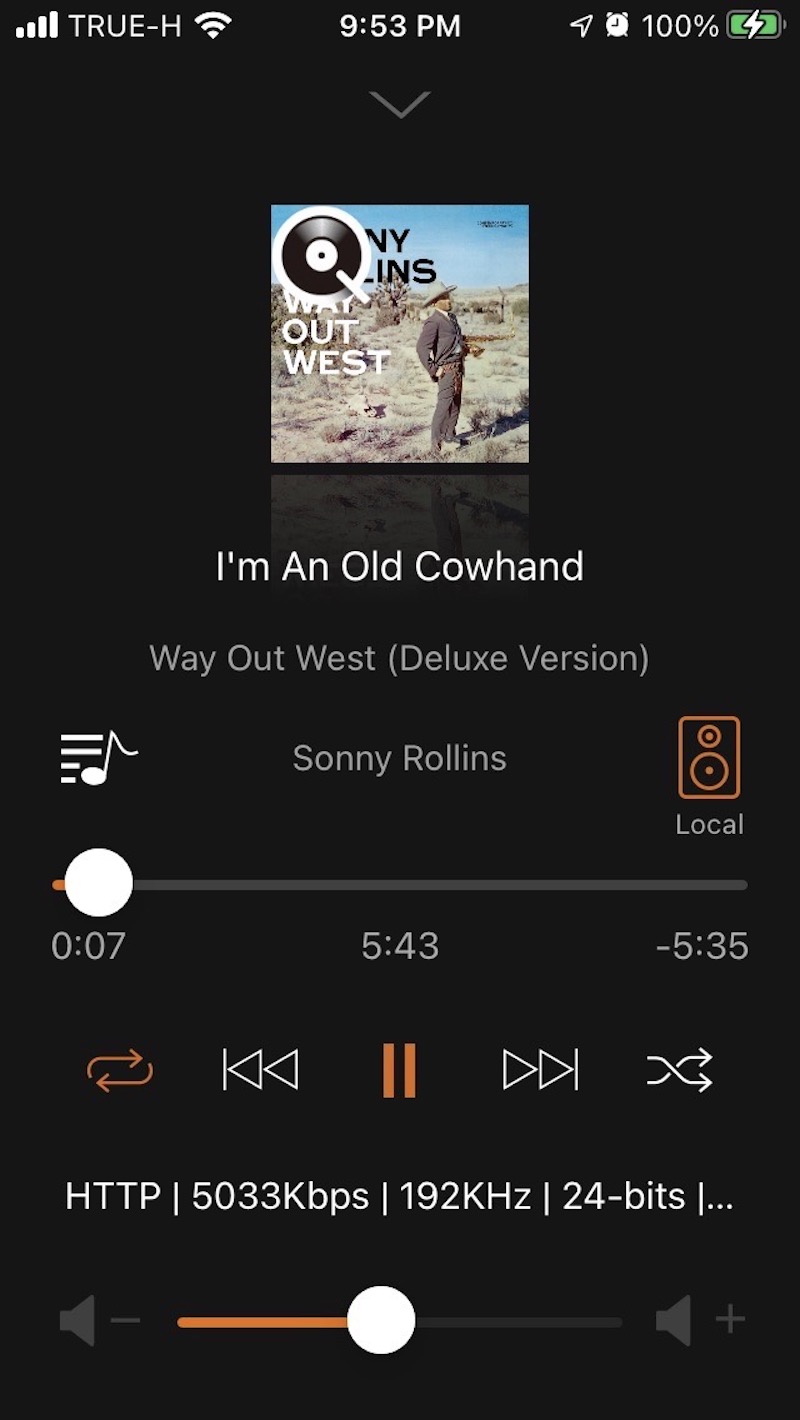The image size is (800, 1420).
Task: Pause I'm An Old Cowhand
Action: 399,1071
